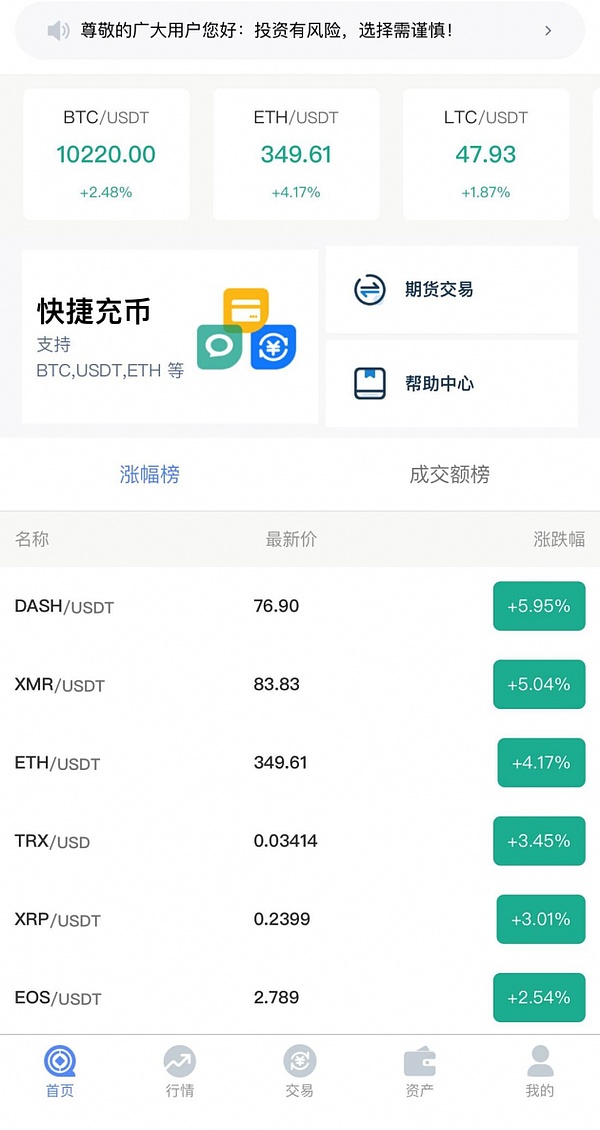This screenshot has height=1130, width=600.
Task: Go to the 首页 home tab
Action: [x=60, y=1072]
